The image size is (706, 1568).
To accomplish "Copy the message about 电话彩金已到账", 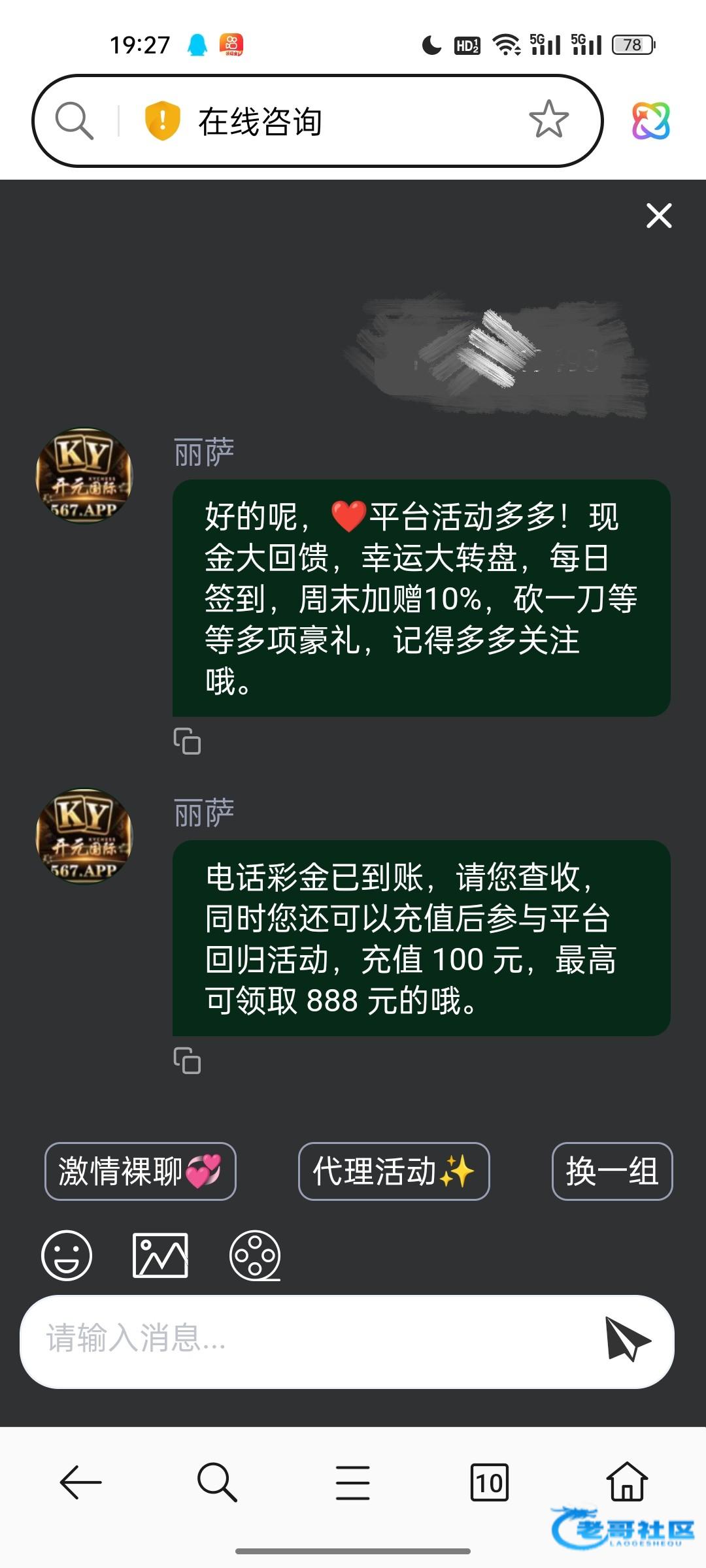I will pos(187,1060).
